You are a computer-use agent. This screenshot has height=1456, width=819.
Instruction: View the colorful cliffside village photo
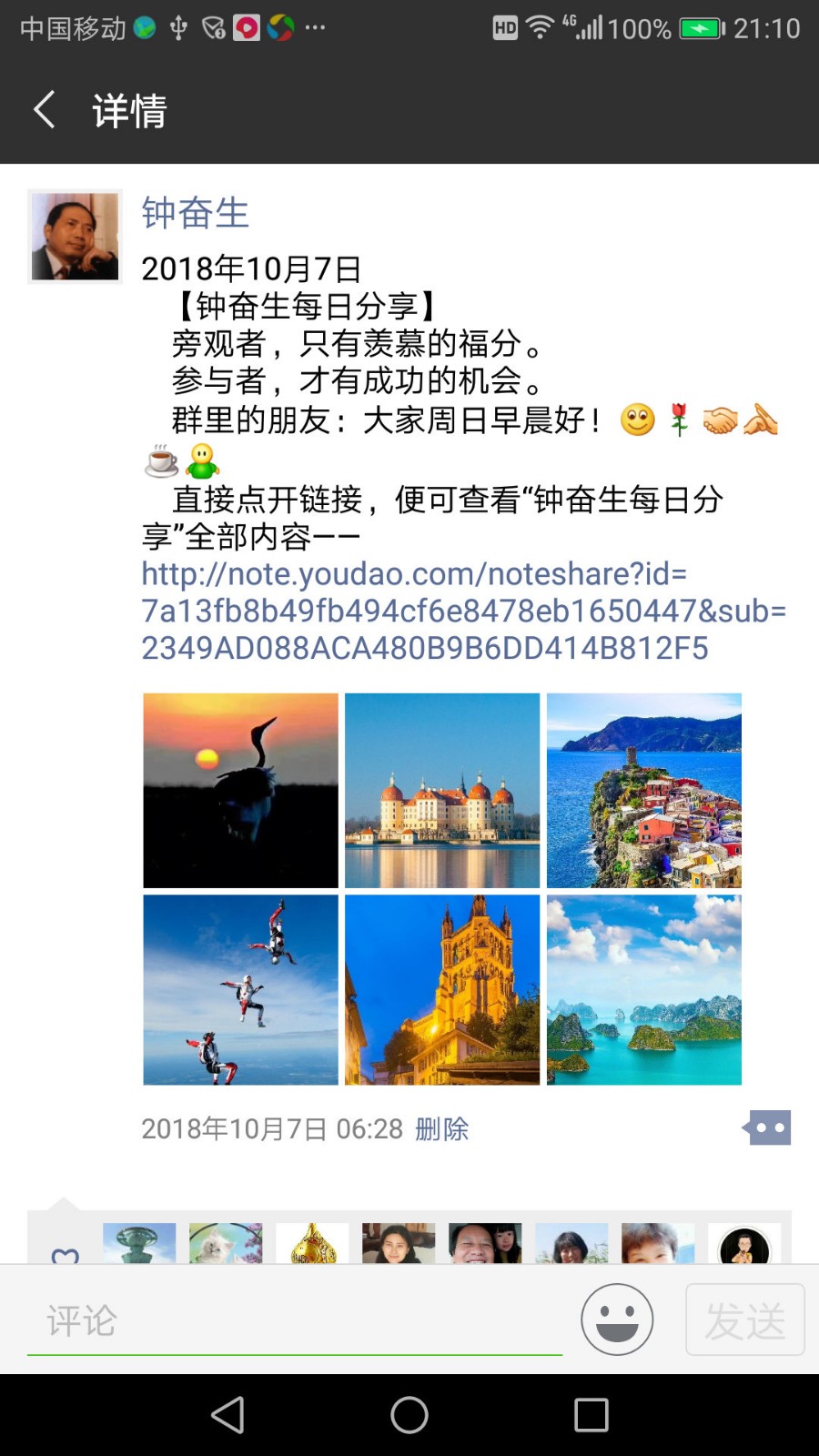click(644, 790)
